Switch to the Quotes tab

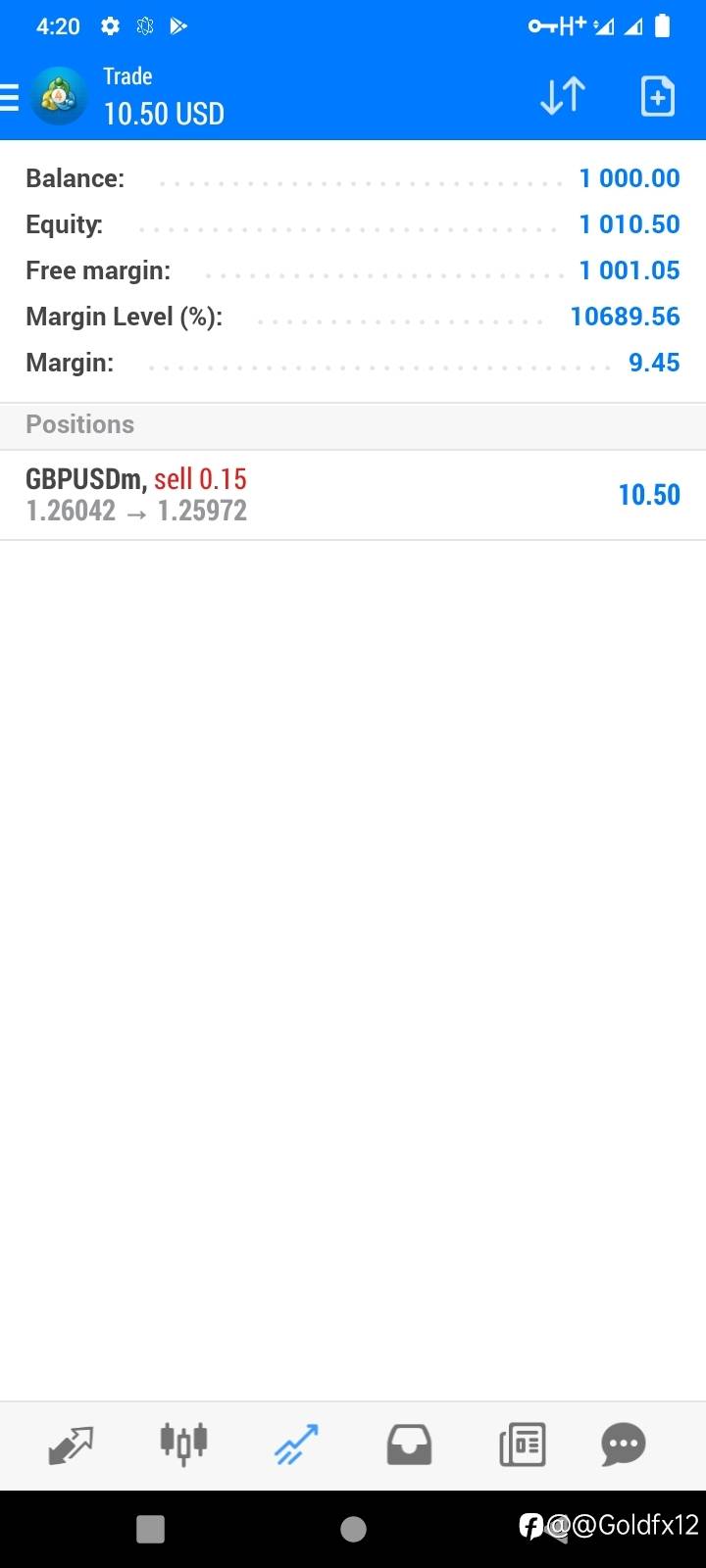coord(71,1445)
